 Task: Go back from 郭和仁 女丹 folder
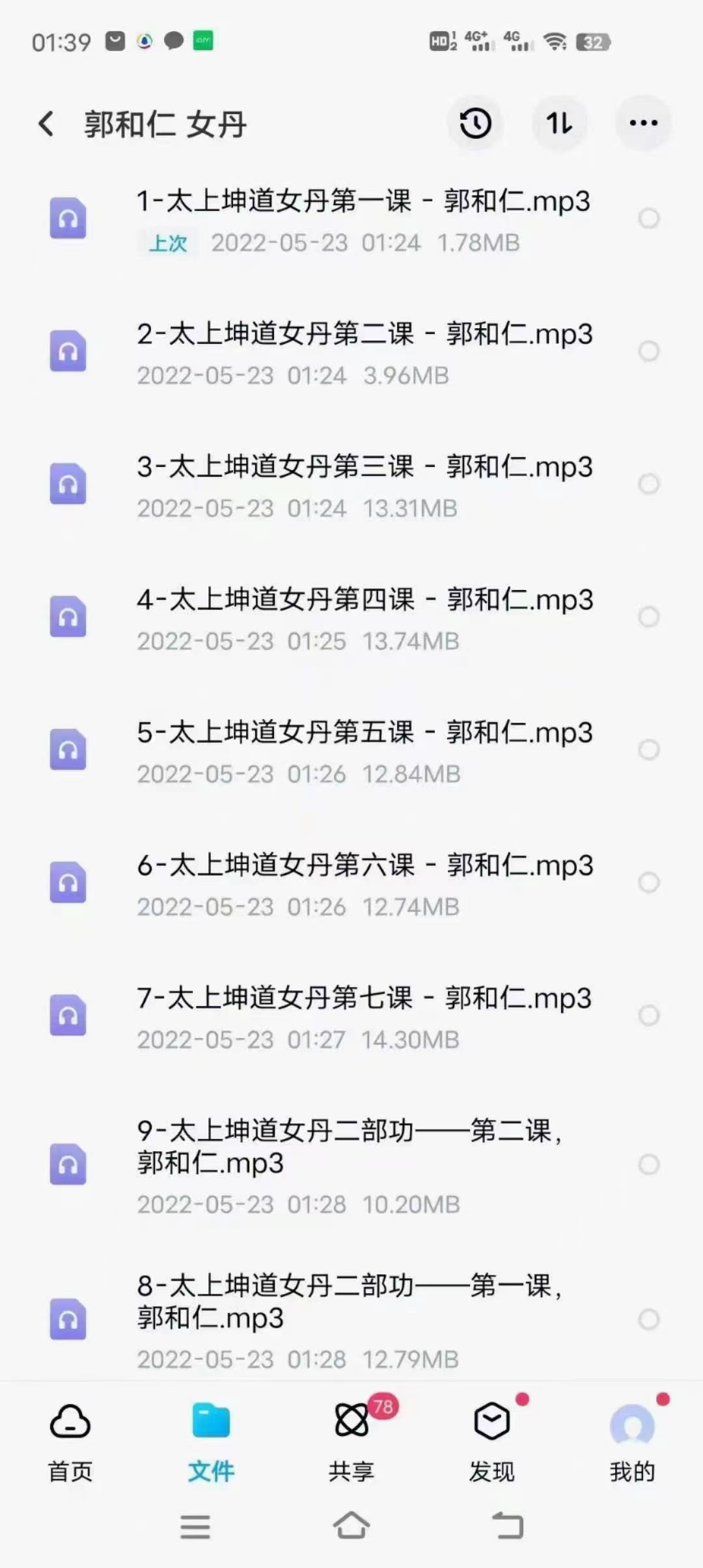(x=46, y=124)
